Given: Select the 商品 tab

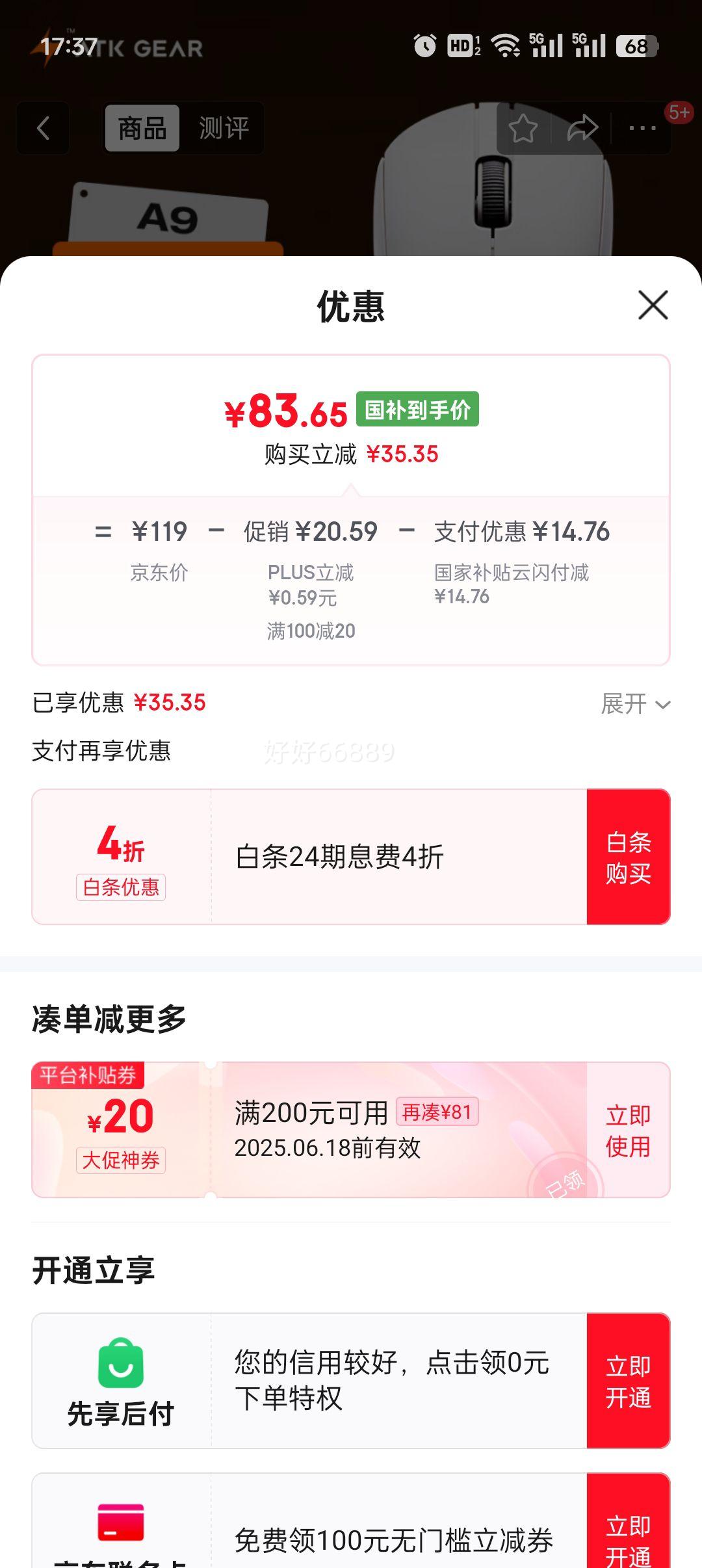Looking at the screenshot, I should pyautogui.click(x=142, y=128).
